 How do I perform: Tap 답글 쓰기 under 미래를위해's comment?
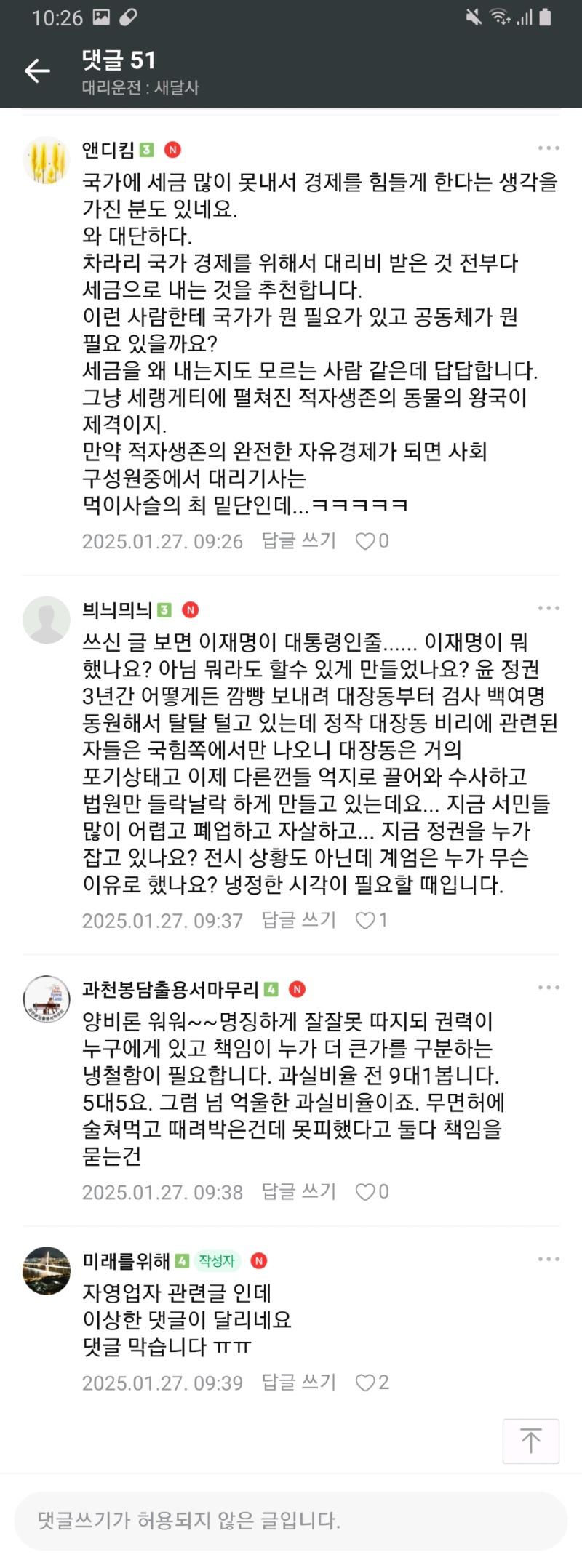299,1383
